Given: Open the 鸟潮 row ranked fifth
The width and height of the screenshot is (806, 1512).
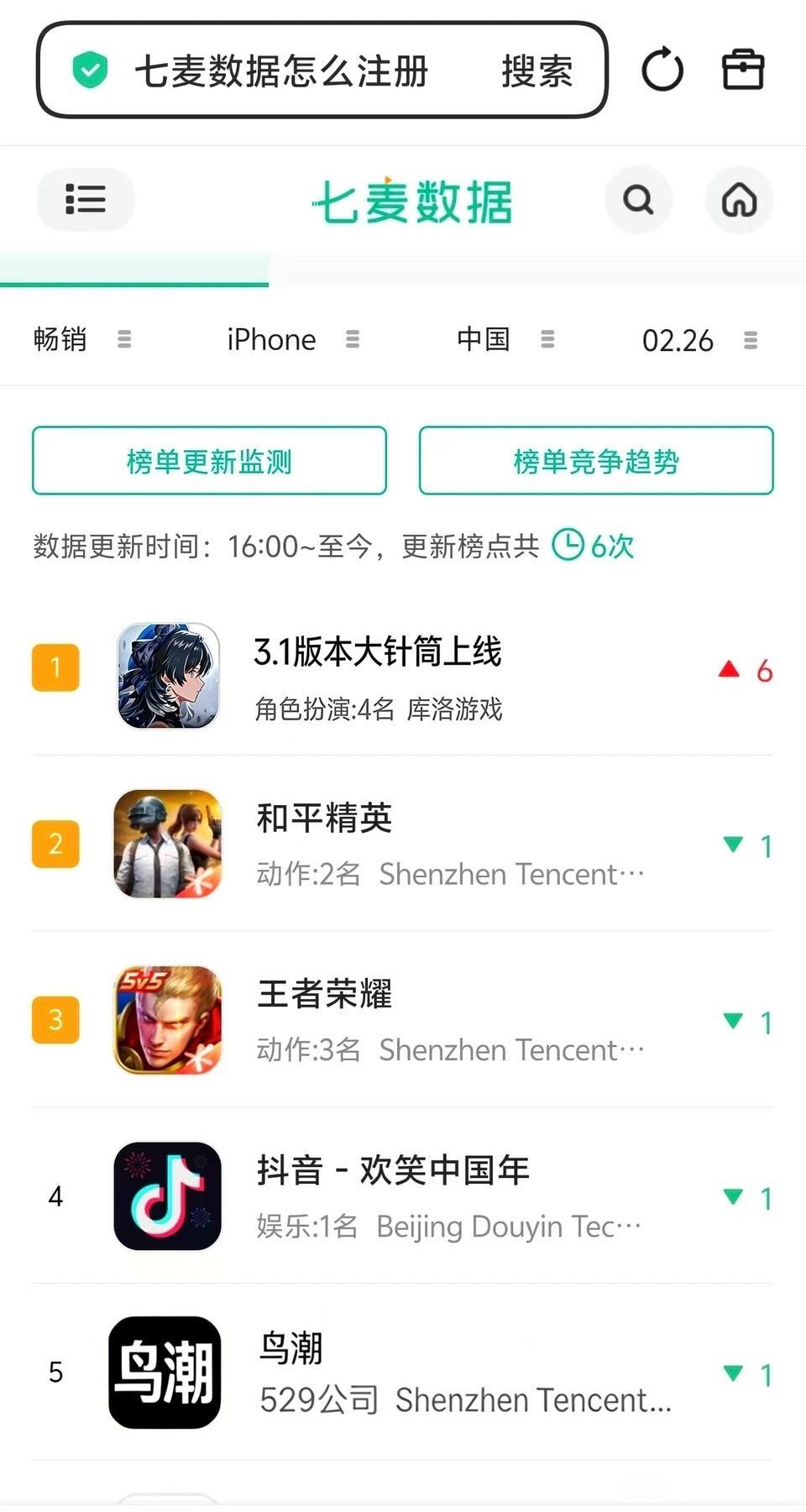Looking at the screenshot, I should (x=402, y=1373).
